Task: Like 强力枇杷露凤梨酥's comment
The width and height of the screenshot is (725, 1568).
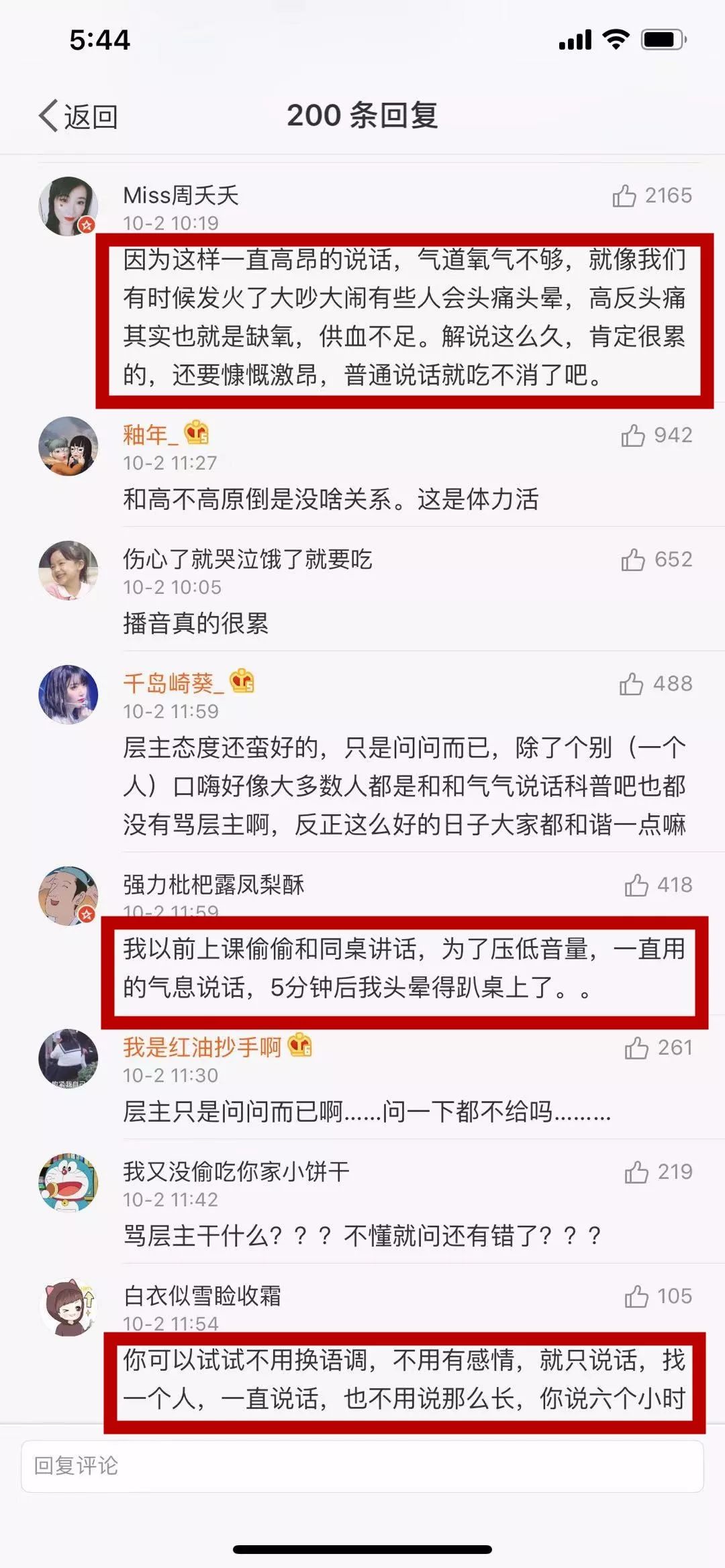Action: pos(636,885)
